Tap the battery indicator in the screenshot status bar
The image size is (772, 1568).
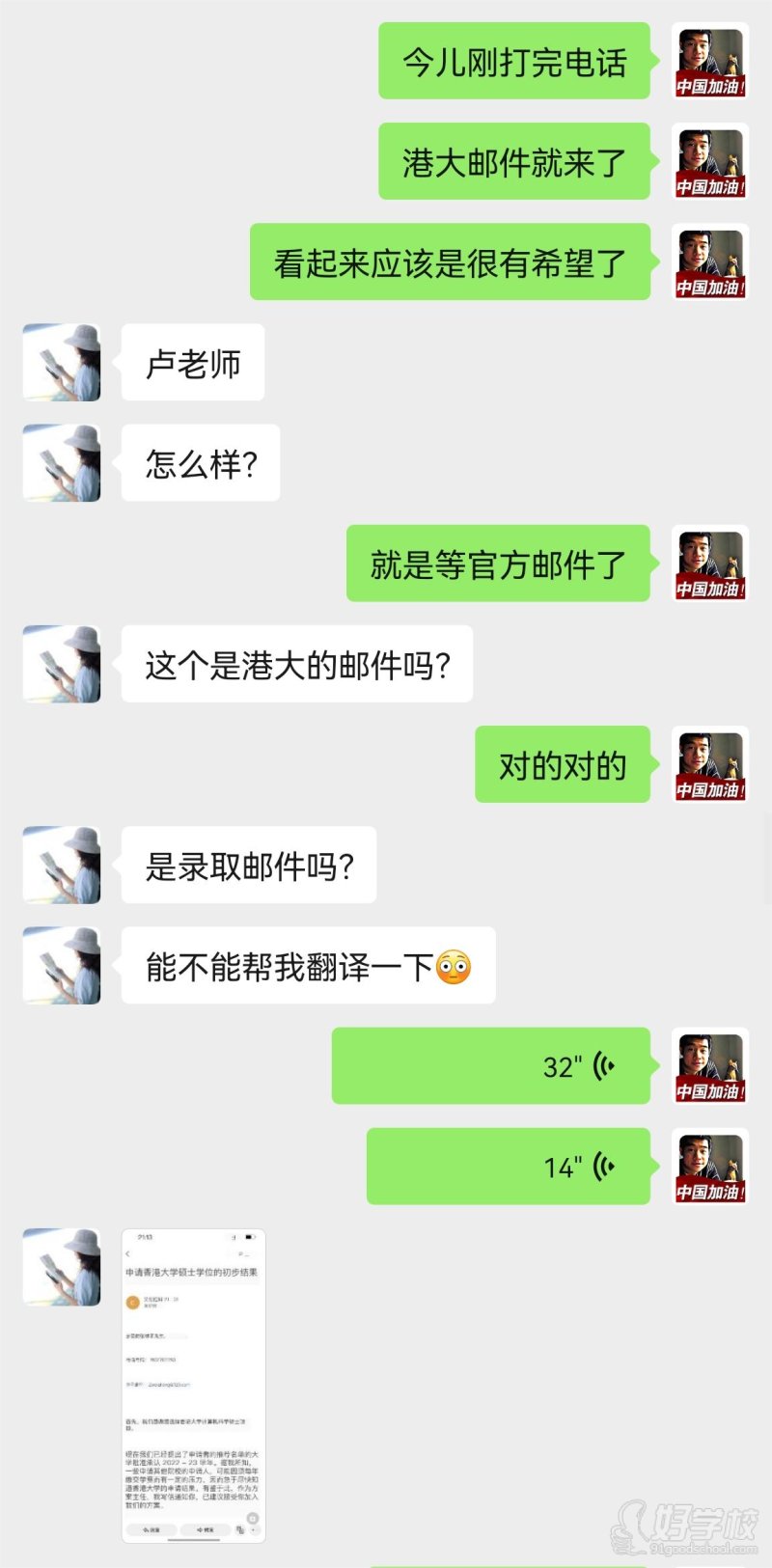pos(250,1237)
